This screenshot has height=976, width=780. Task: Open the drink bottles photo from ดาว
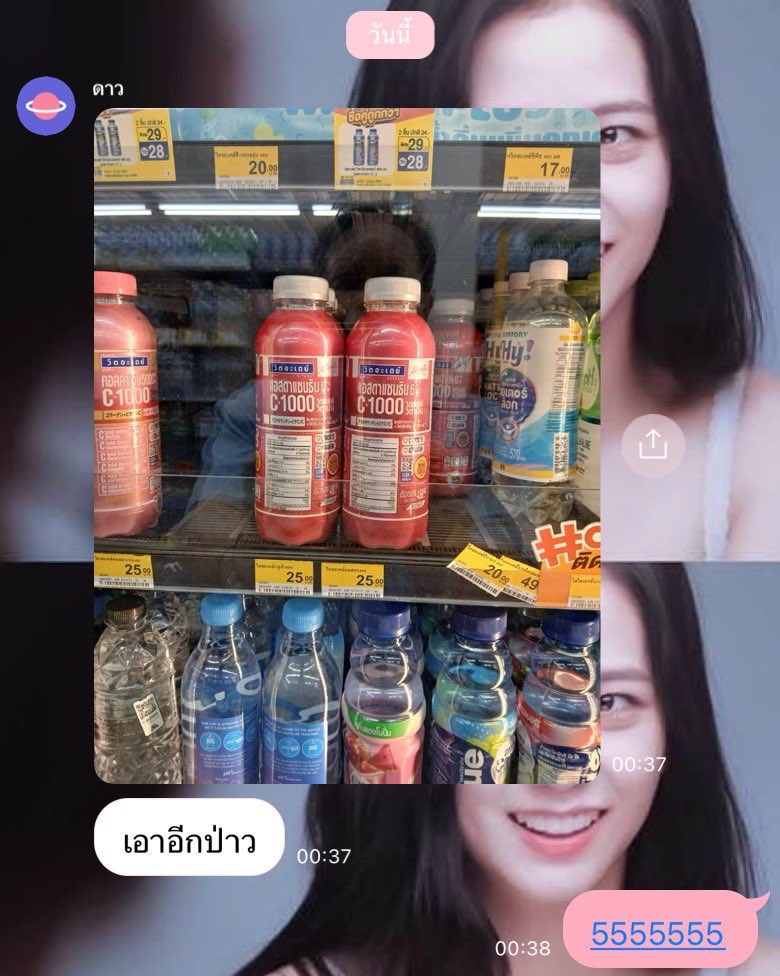tap(347, 445)
